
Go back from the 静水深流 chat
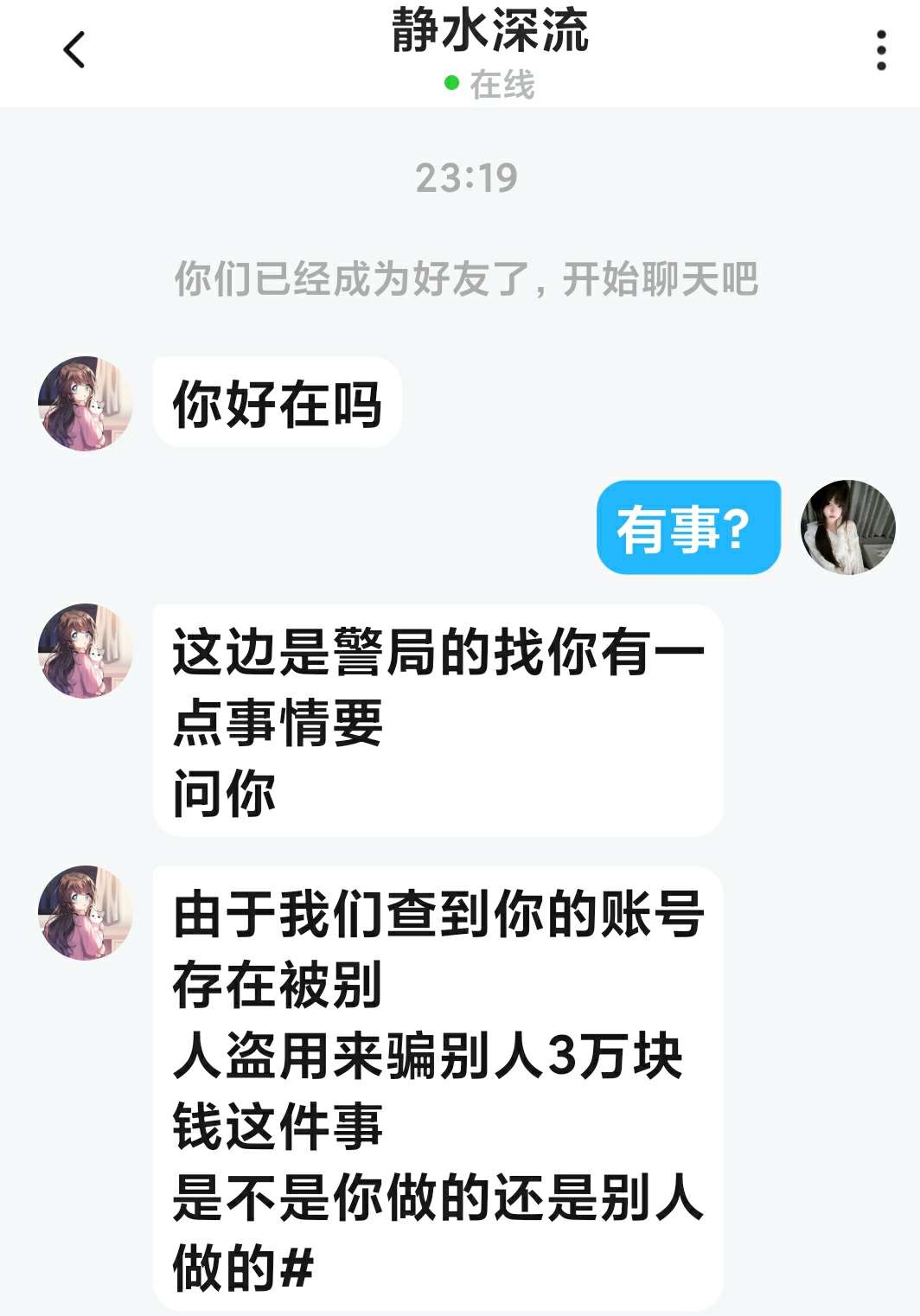click(x=75, y=49)
